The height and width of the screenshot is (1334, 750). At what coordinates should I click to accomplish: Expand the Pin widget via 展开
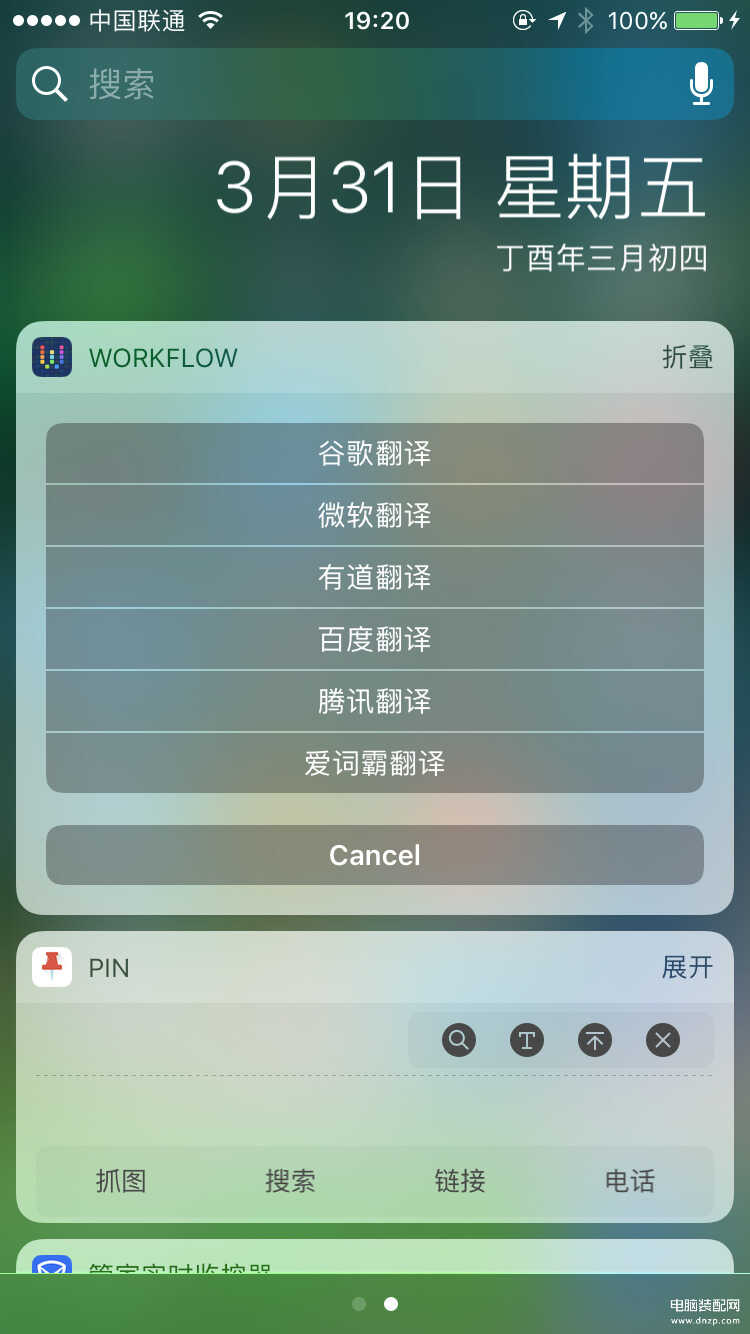tap(687, 968)
